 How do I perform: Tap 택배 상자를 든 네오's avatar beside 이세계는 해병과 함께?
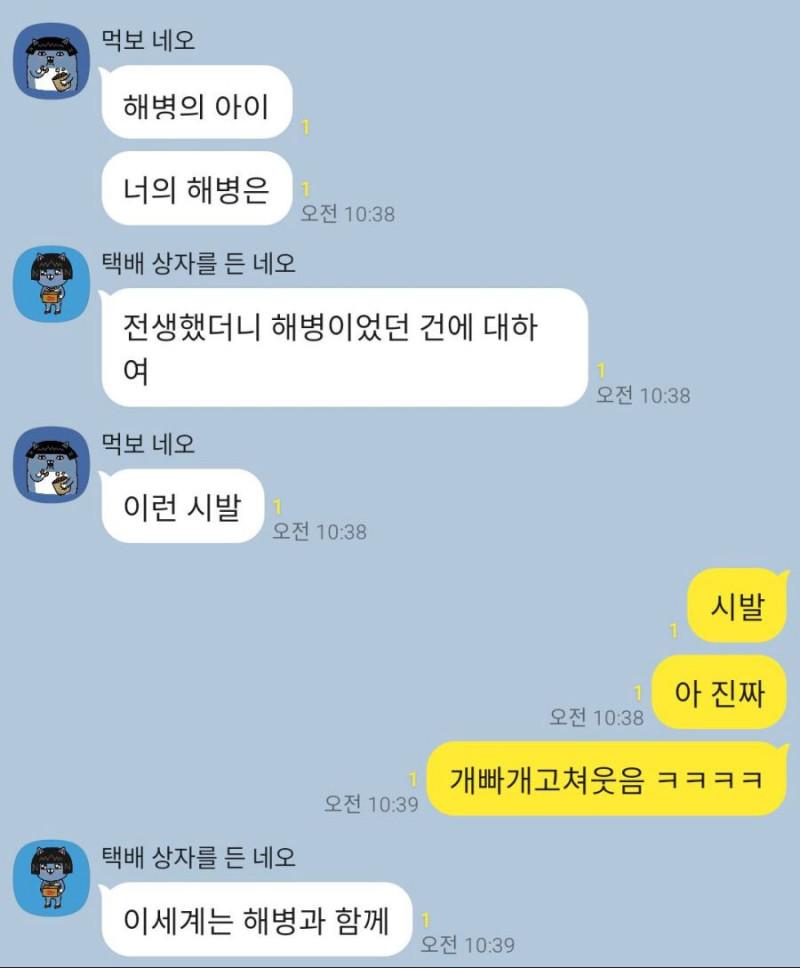pos(51,878)
